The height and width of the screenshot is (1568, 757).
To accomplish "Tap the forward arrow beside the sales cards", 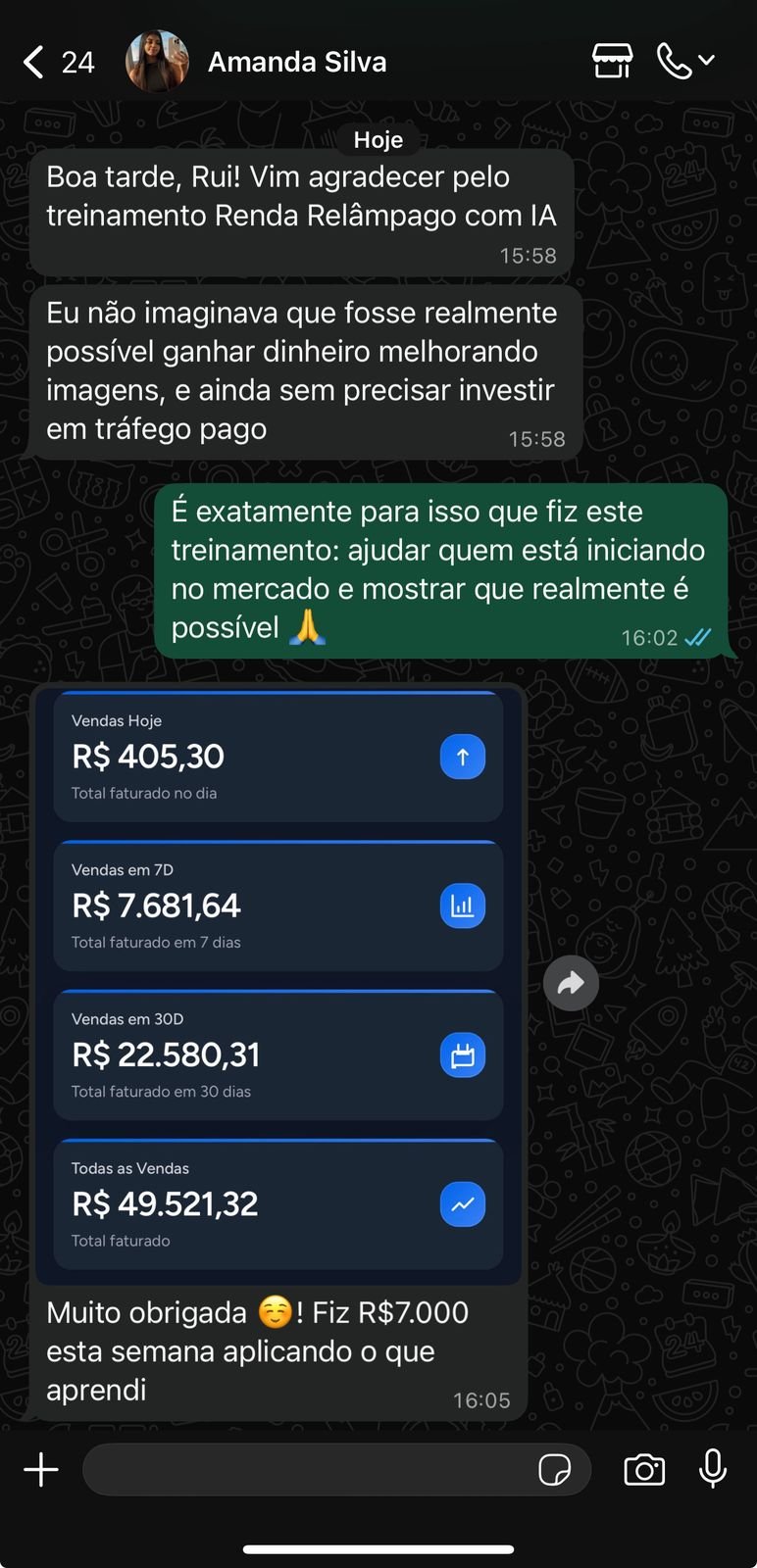I will (x=571, y=982).
